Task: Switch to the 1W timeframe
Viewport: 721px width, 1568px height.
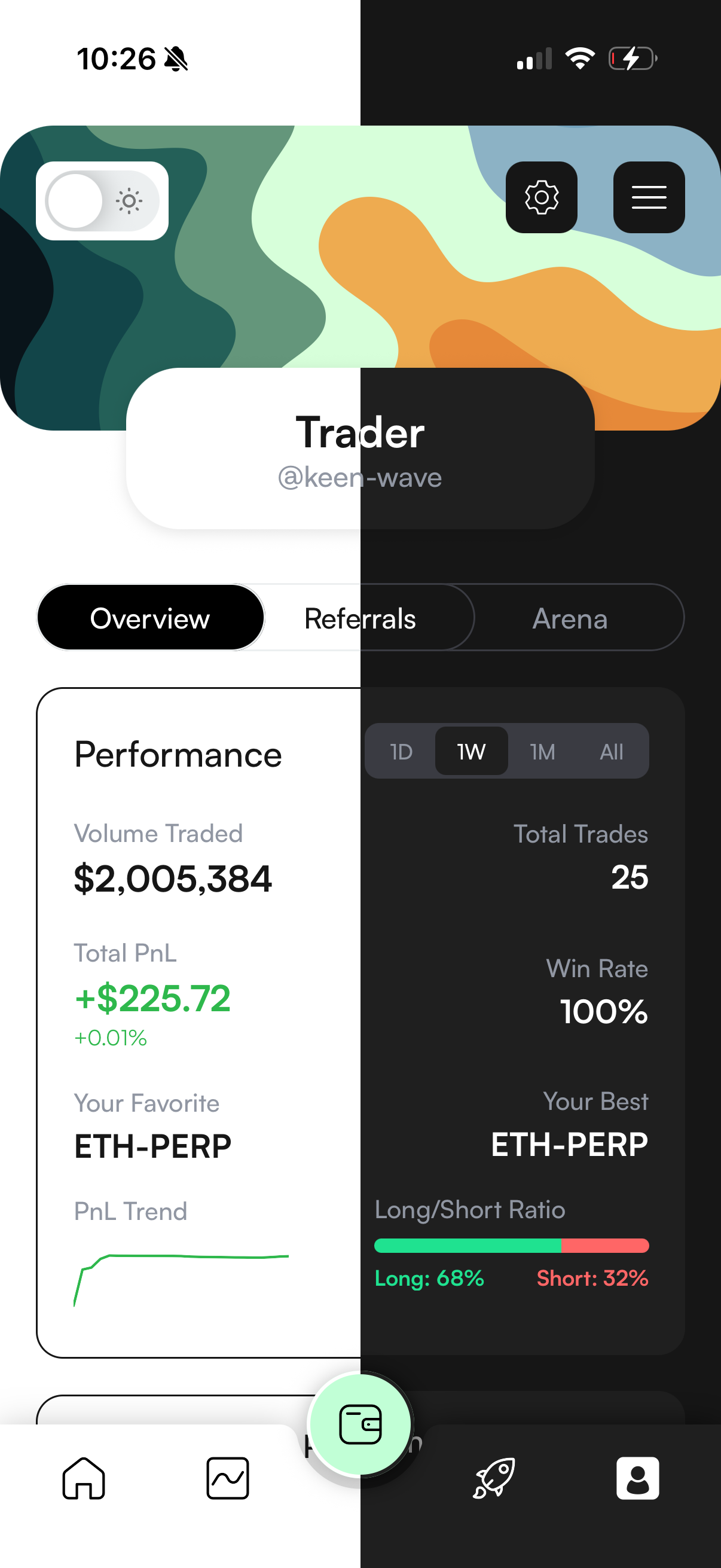Action: 472,751
